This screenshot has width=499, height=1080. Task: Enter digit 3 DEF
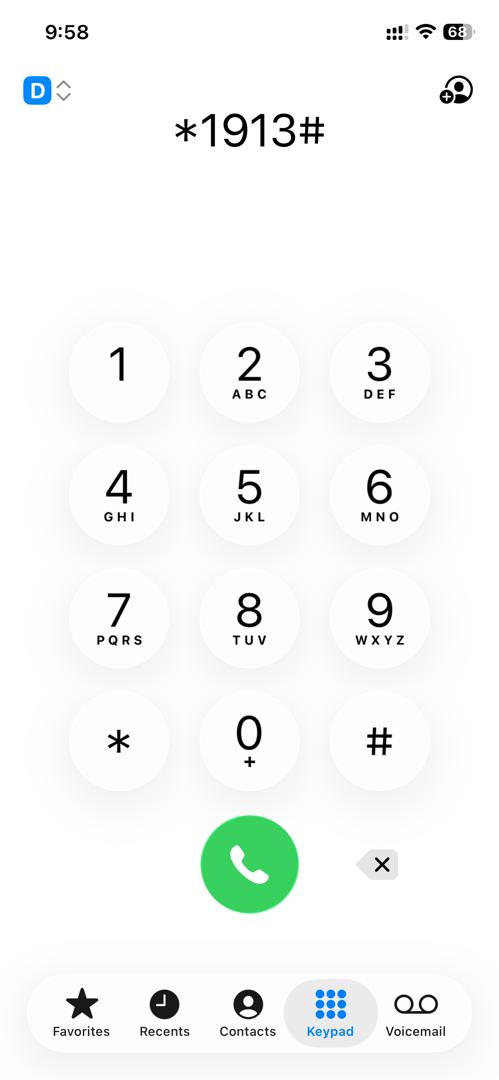point(380,372)
